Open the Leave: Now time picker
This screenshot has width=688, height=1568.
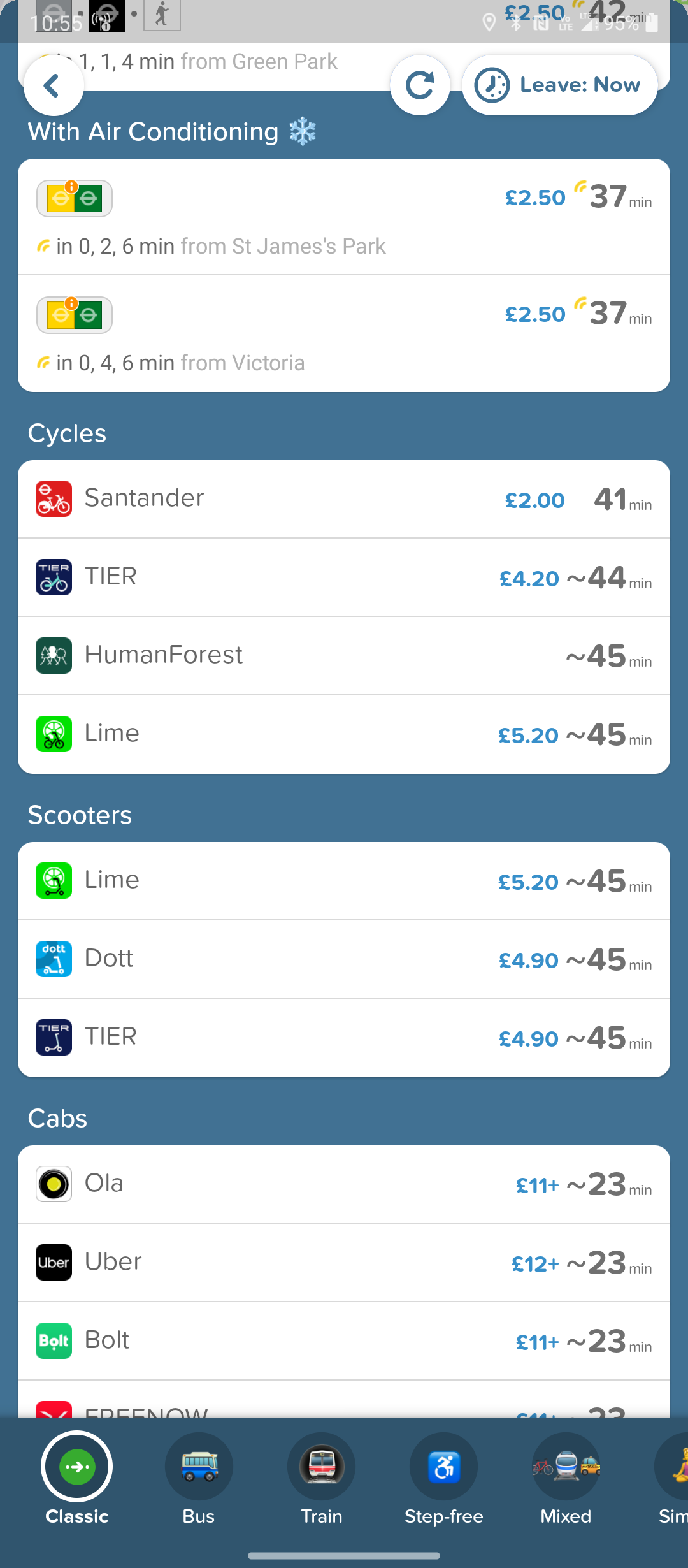[559, 85]
